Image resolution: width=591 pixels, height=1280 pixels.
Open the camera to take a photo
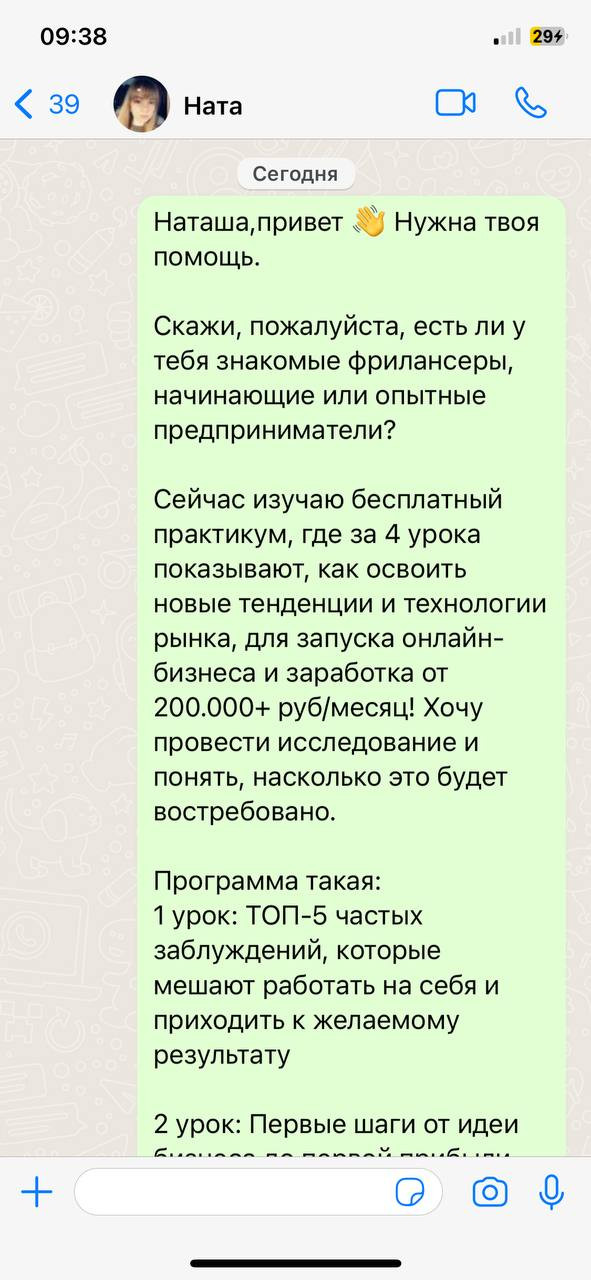pyautogui.click(x=490, y=1192)
